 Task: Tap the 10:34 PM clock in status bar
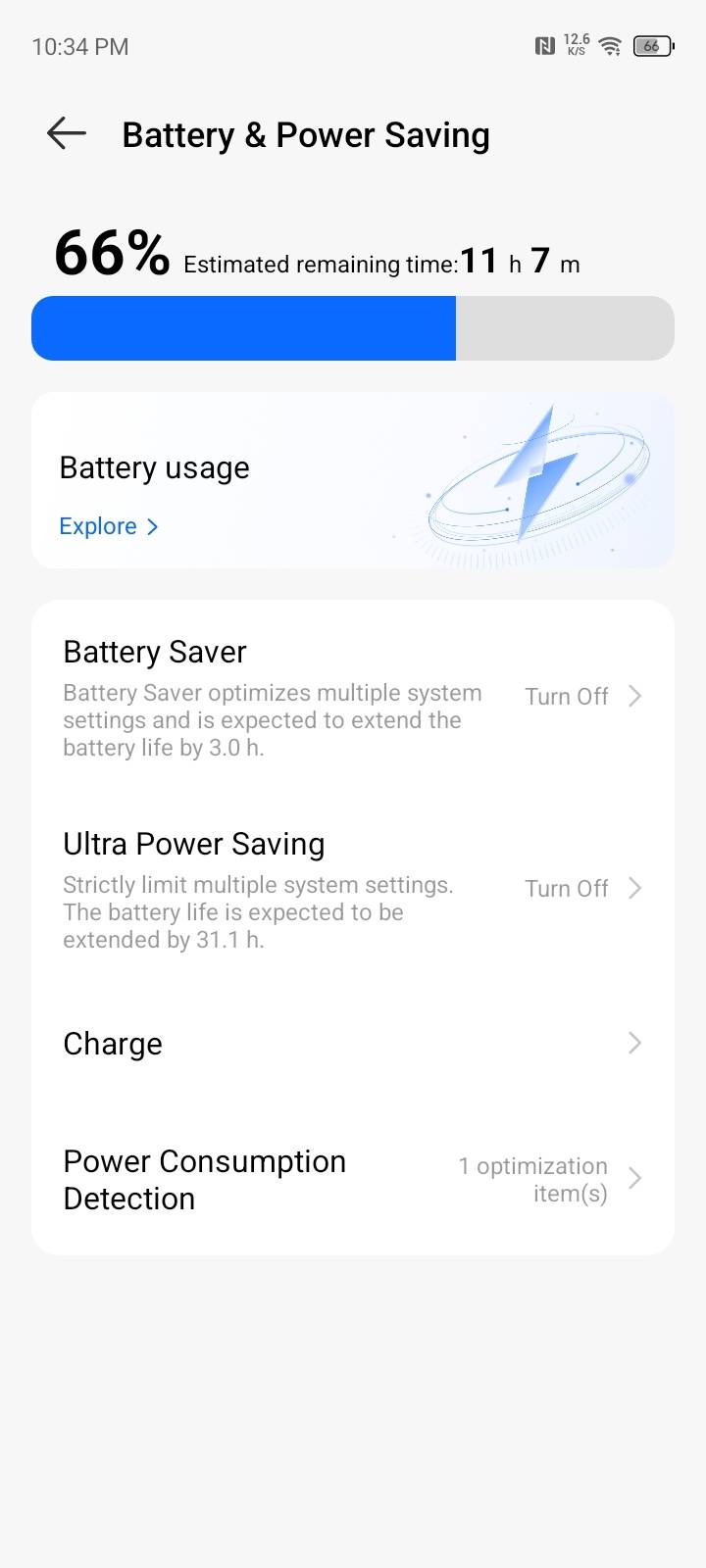(x=78, y=45)
